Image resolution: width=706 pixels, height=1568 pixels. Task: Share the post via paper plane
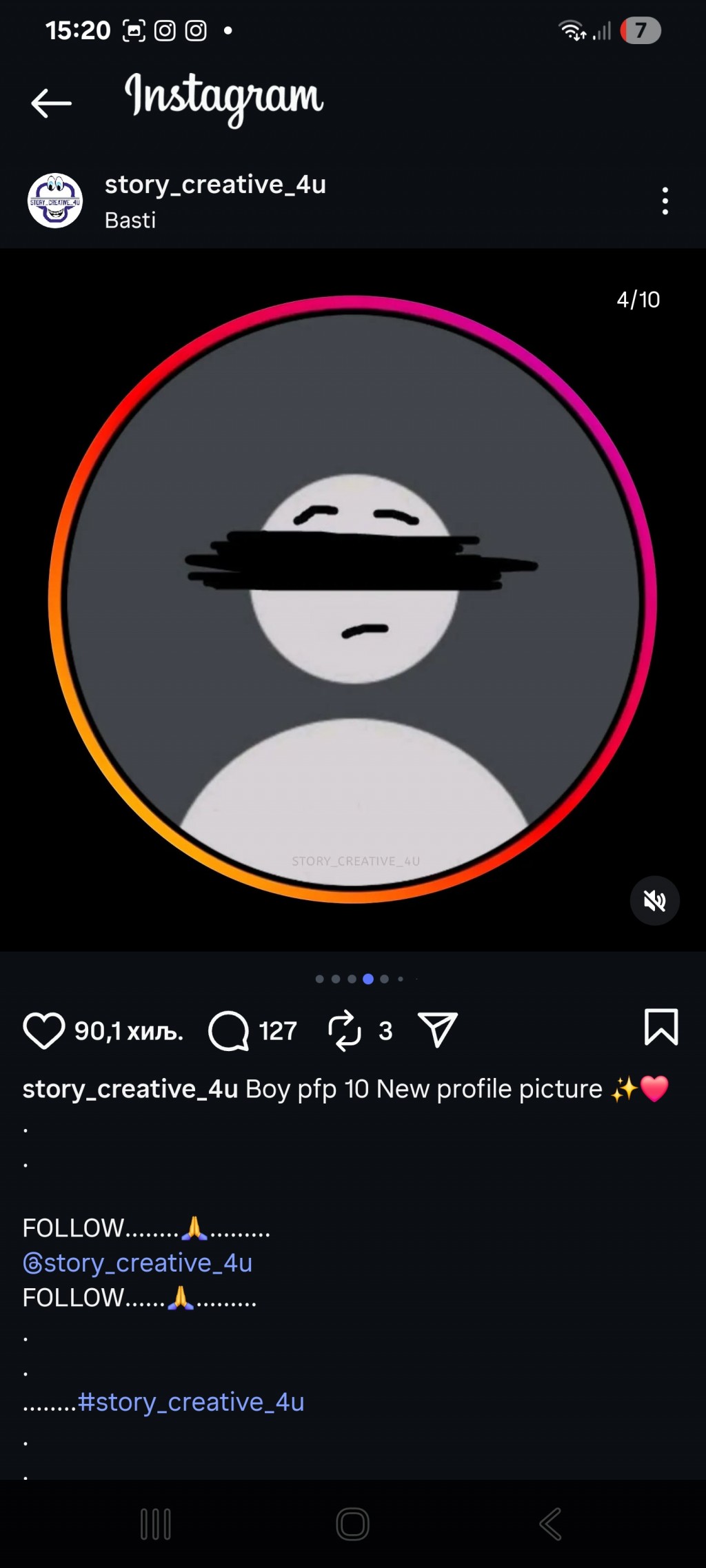coord(438,1030)
